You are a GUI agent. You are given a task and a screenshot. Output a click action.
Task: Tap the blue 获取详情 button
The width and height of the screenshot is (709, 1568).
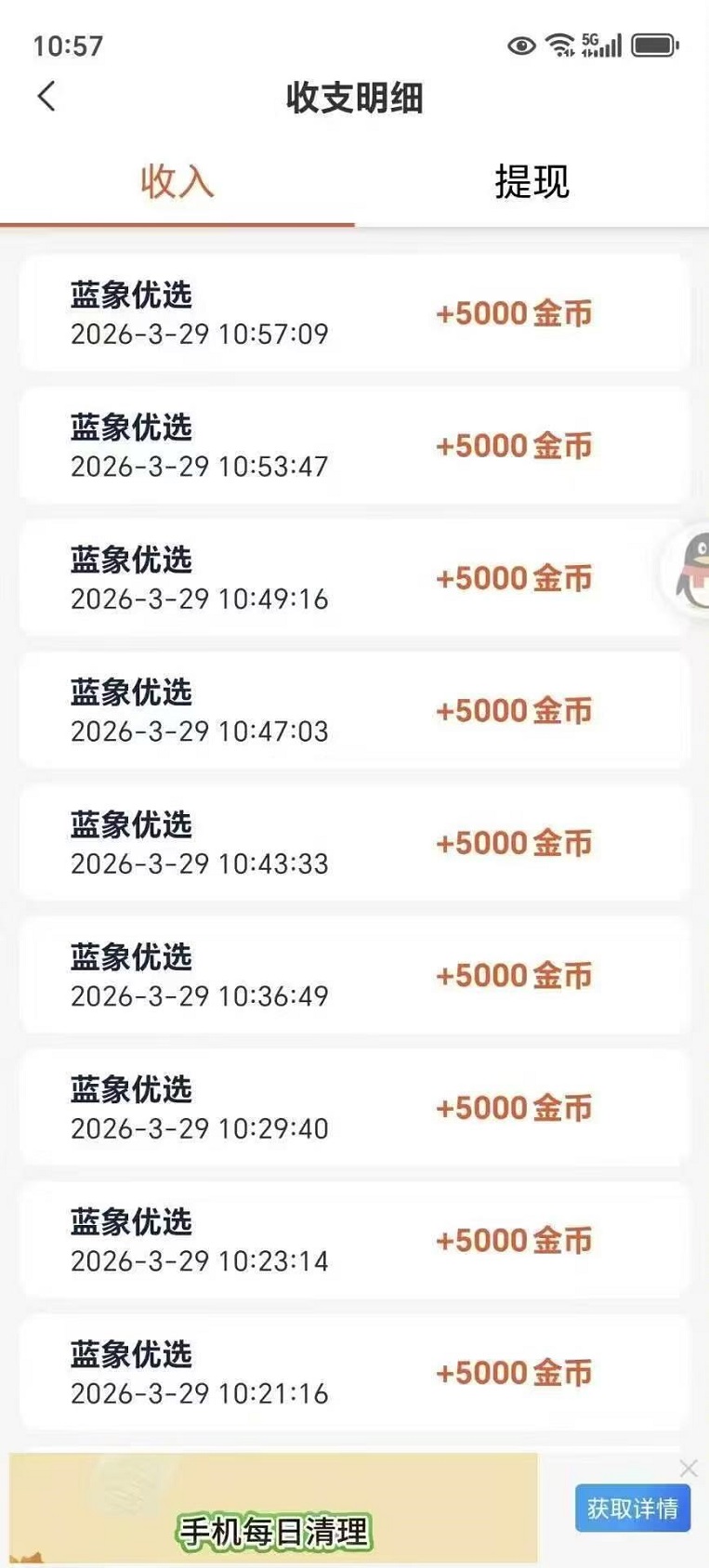click(632, 1508)
